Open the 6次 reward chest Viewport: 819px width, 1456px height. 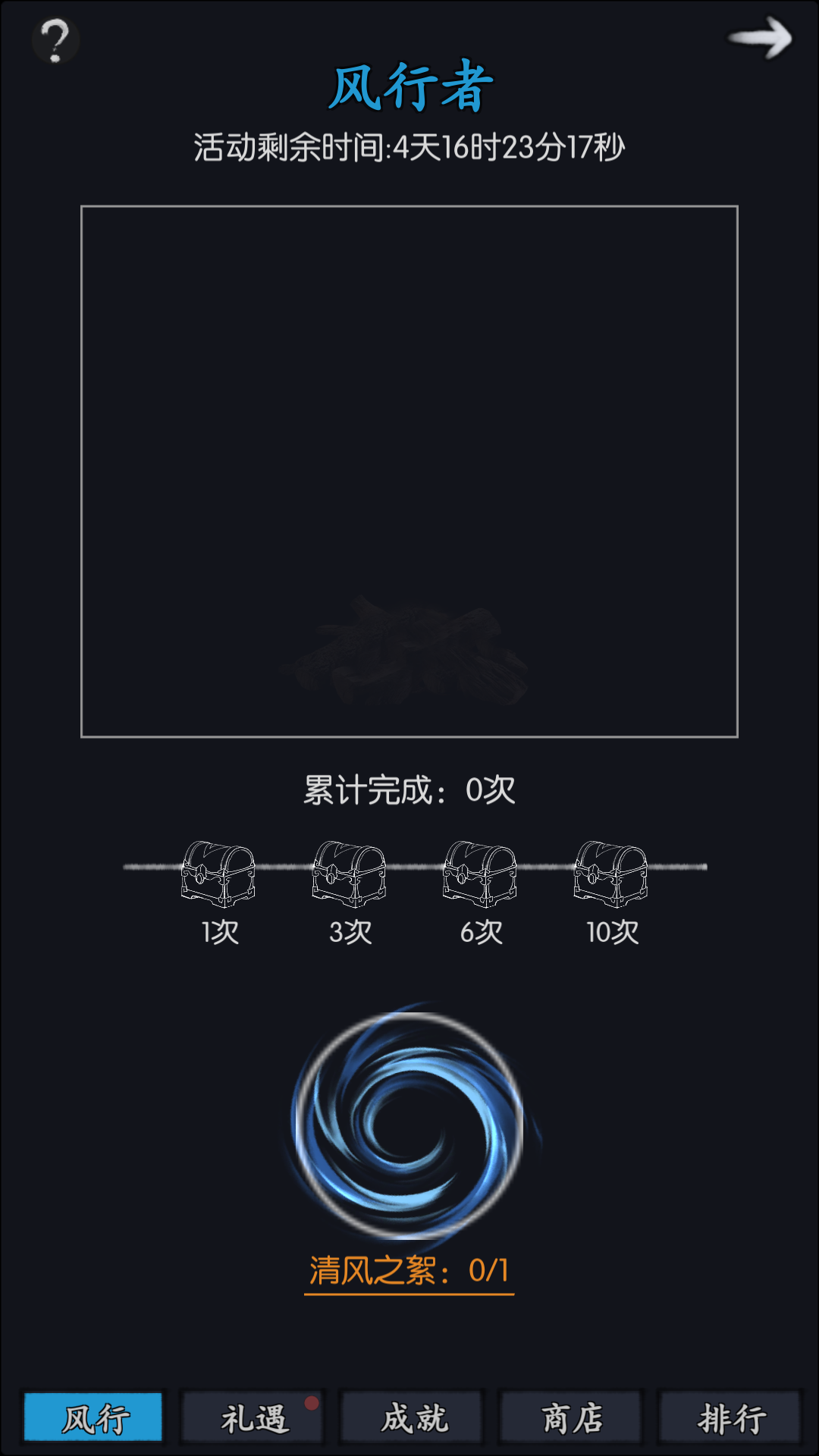point(480,874)
